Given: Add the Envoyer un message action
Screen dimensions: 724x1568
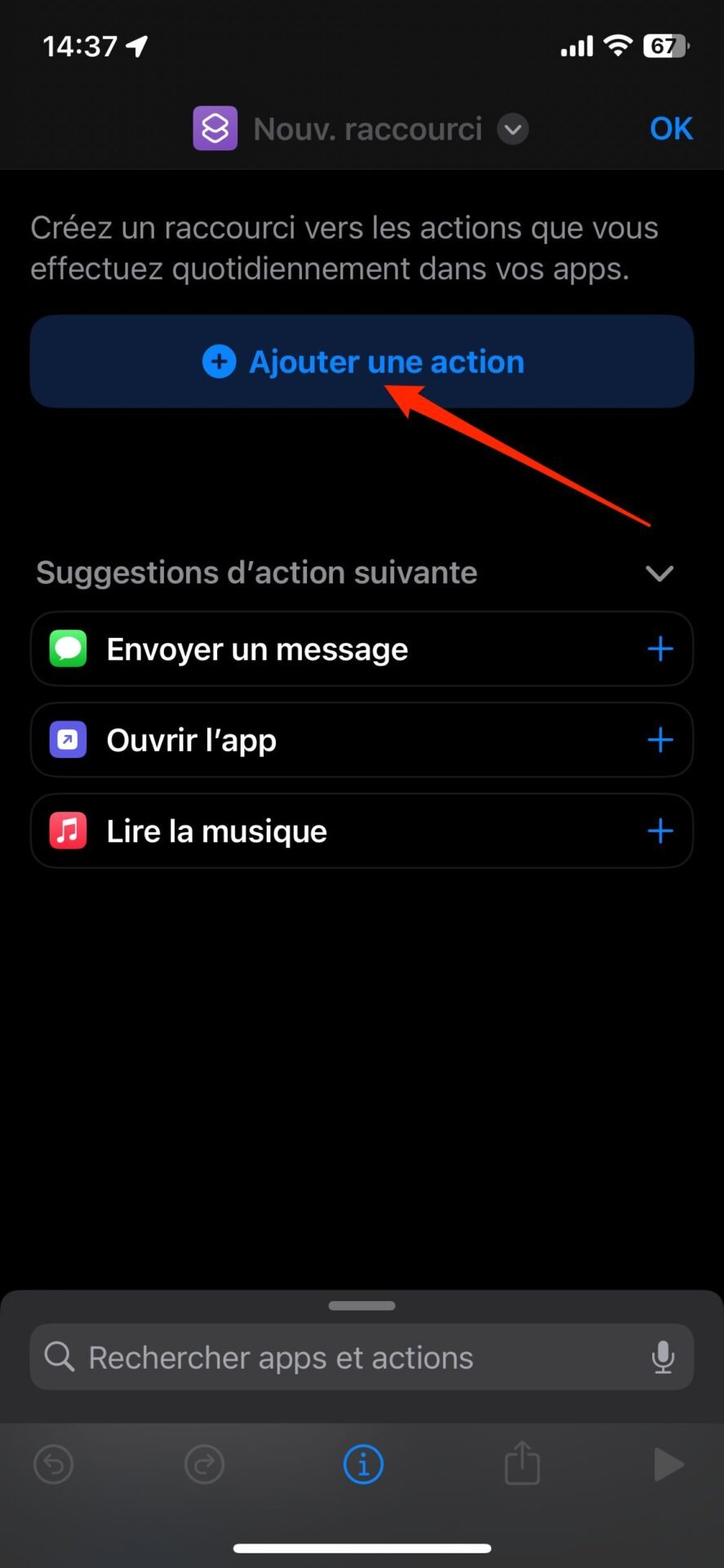Looking at the screenshot, I should point(660,649).
